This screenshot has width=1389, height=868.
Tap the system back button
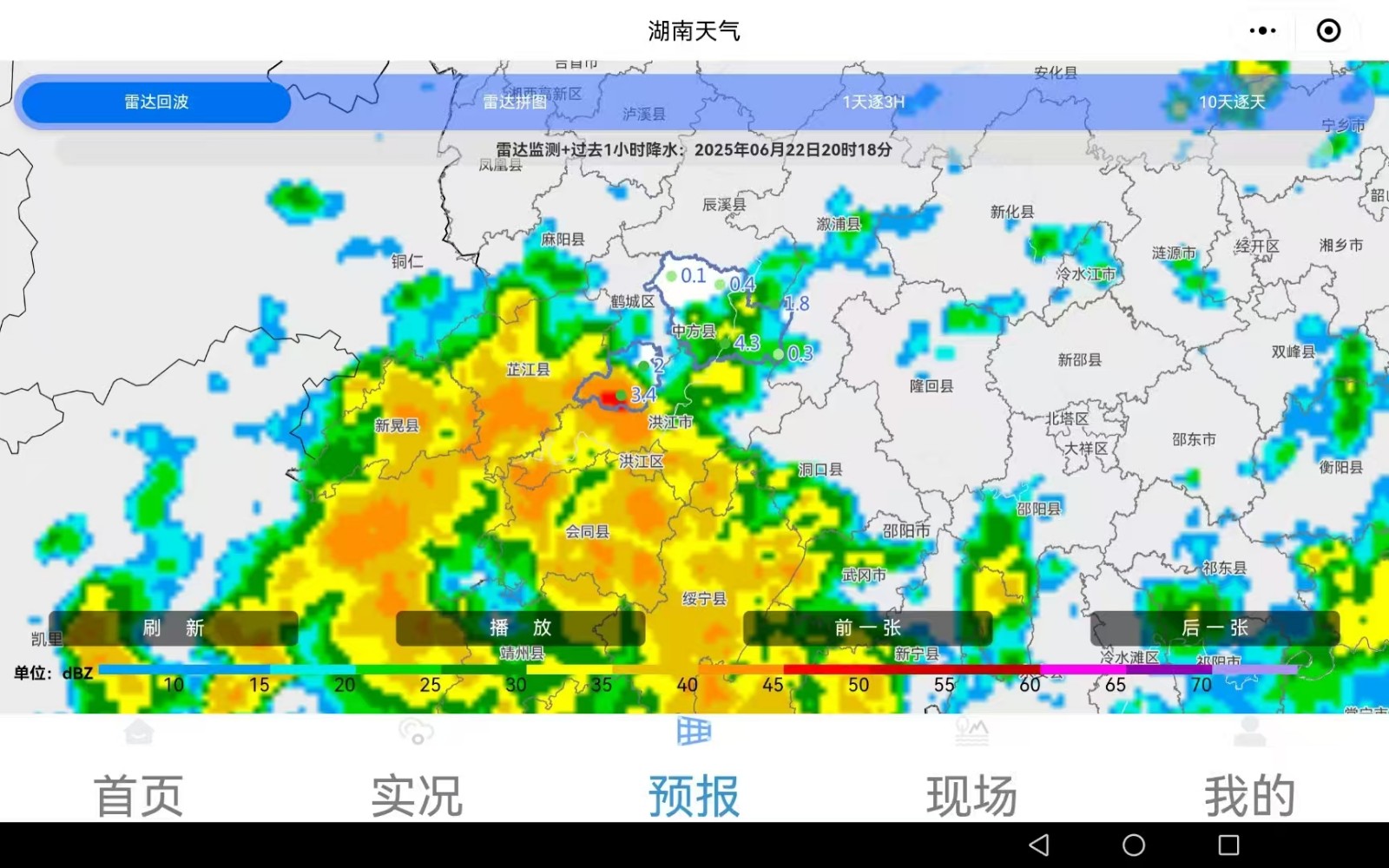[1039, 845]
